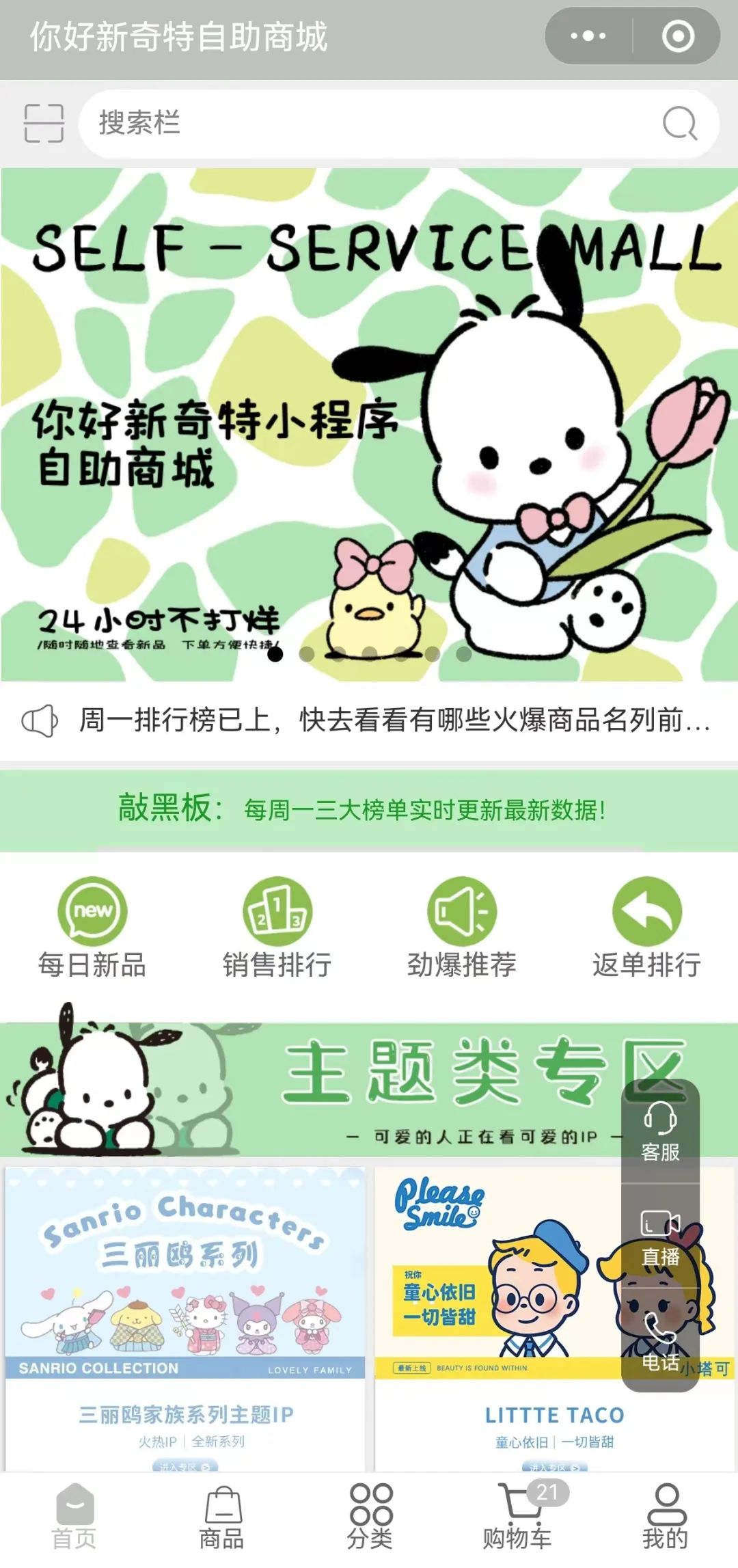The height and width of the screenshot is (1568, 738).
Task: Open the 购物车 shopping cart tab
Action: tap(517, 1519)
